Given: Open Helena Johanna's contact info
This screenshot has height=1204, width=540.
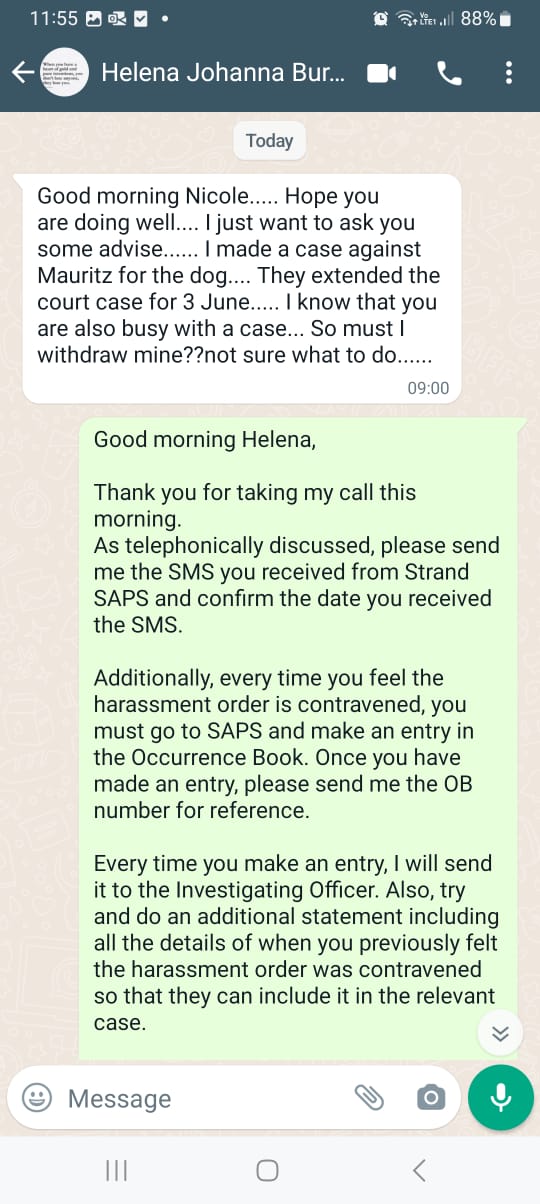Looking at the screenshot, I should coord(222,72).
